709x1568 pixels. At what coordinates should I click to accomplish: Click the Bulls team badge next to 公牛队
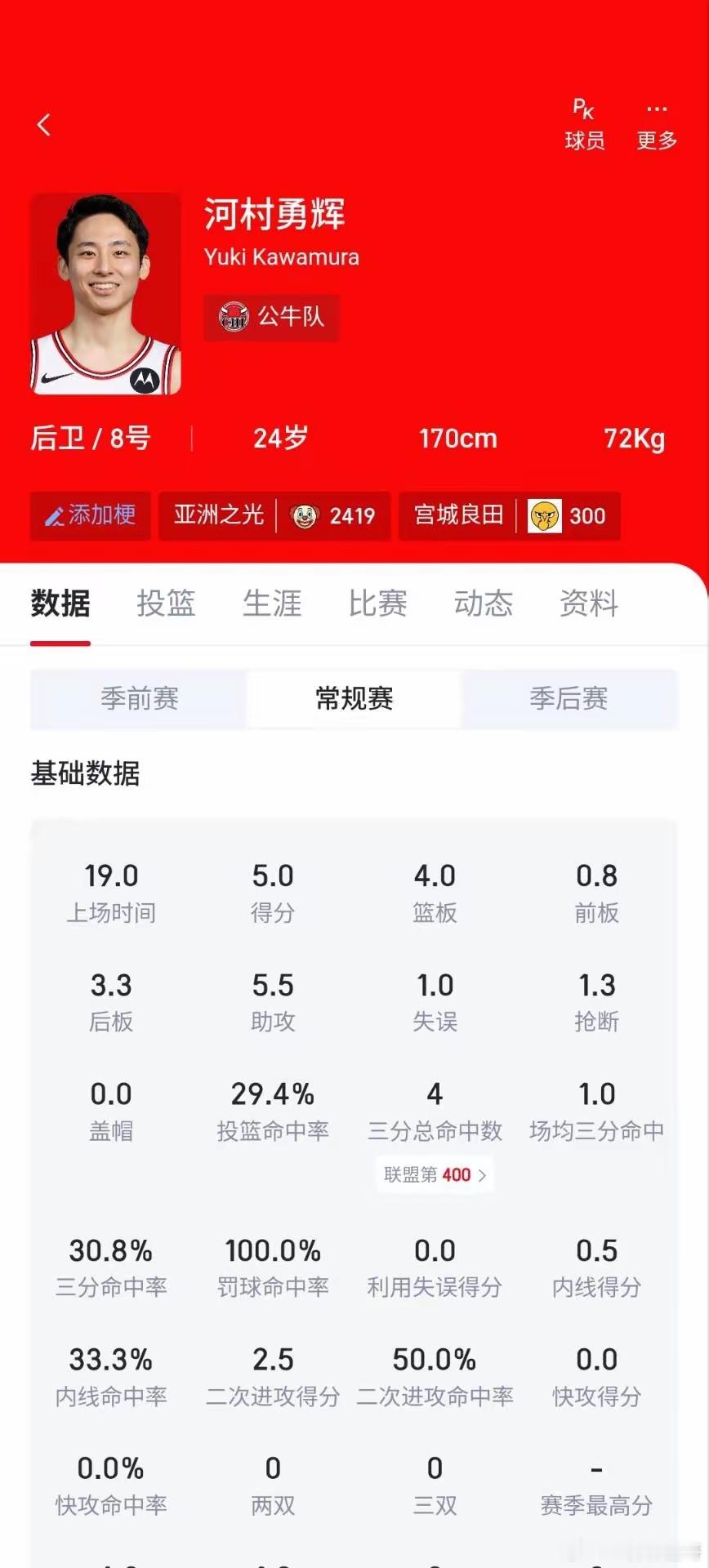tap(234, 318)
